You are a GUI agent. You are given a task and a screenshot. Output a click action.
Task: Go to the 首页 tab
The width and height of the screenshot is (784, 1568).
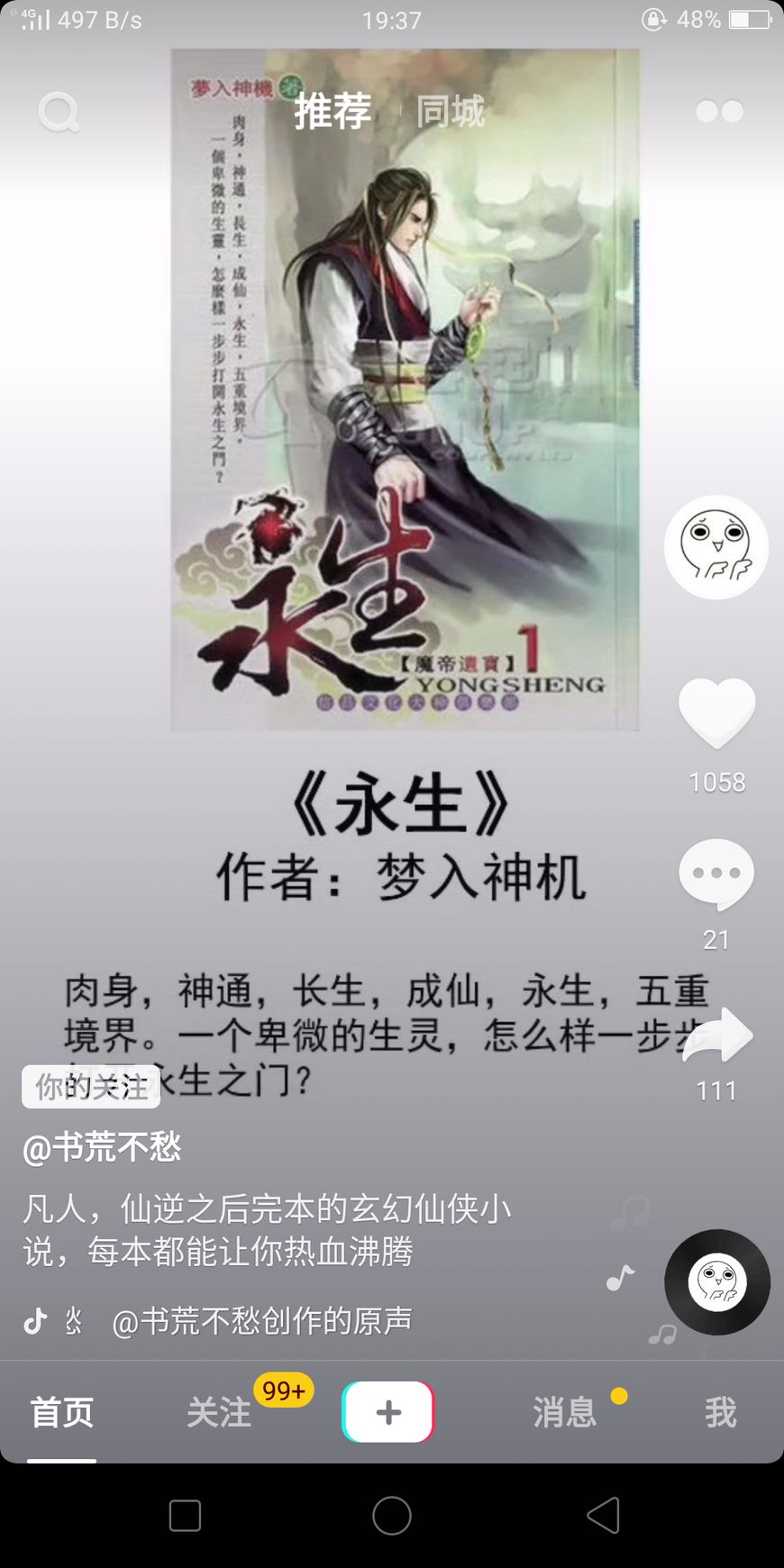[x=62, y=1412]
